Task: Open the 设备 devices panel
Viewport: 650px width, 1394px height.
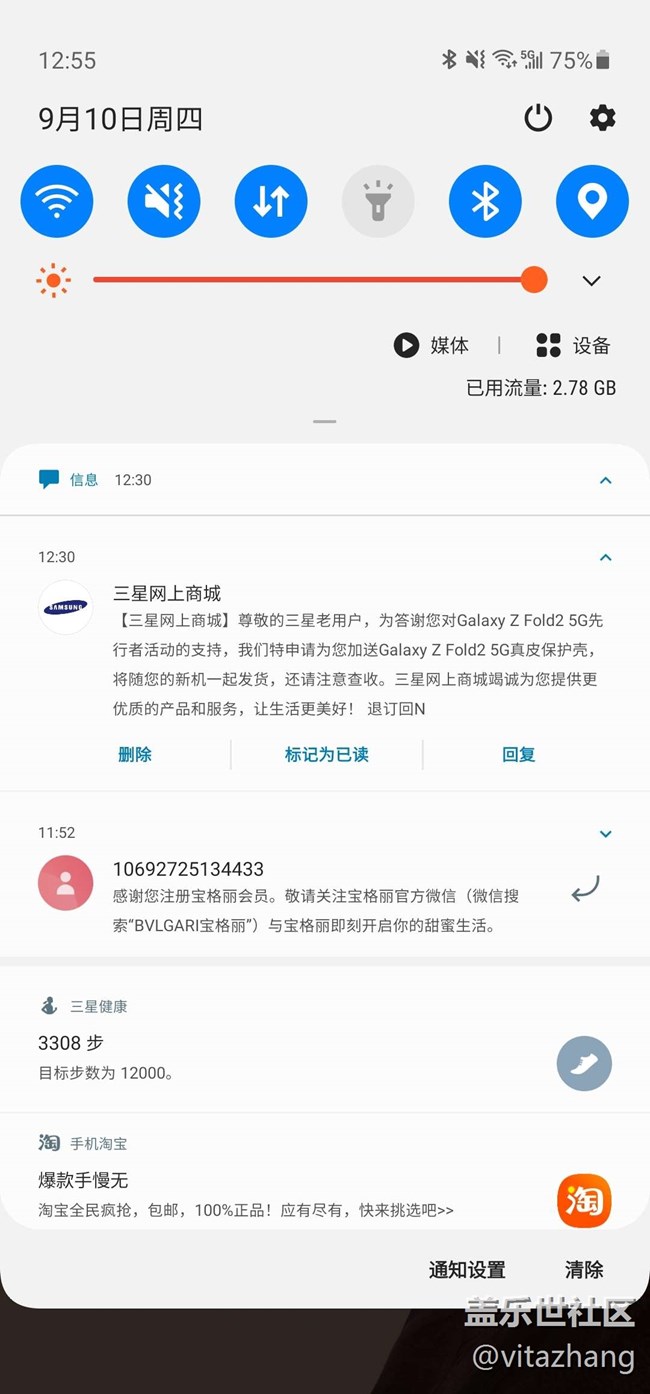Action: pos(573,346)
